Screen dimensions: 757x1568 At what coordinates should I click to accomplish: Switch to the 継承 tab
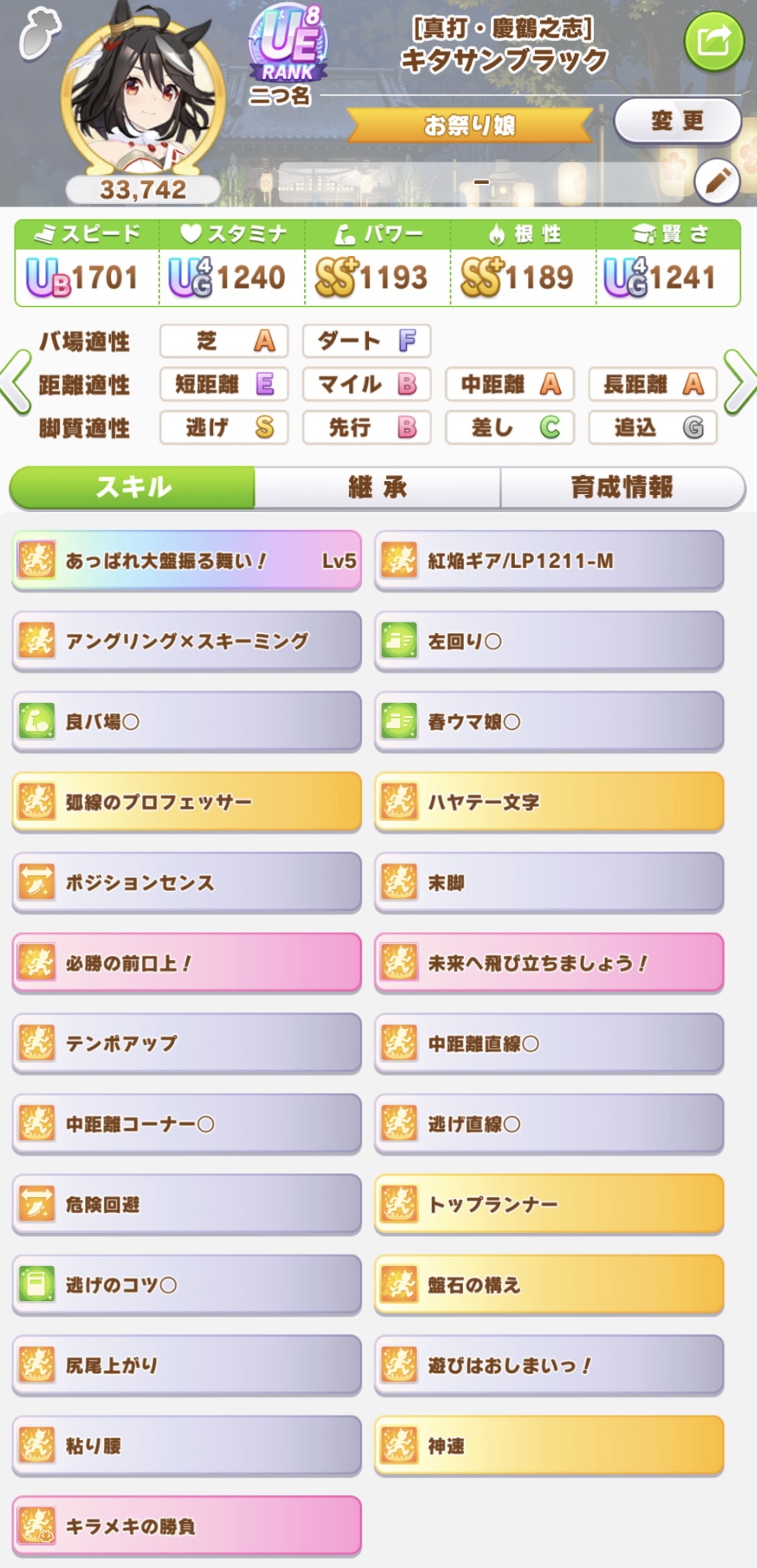377,487
